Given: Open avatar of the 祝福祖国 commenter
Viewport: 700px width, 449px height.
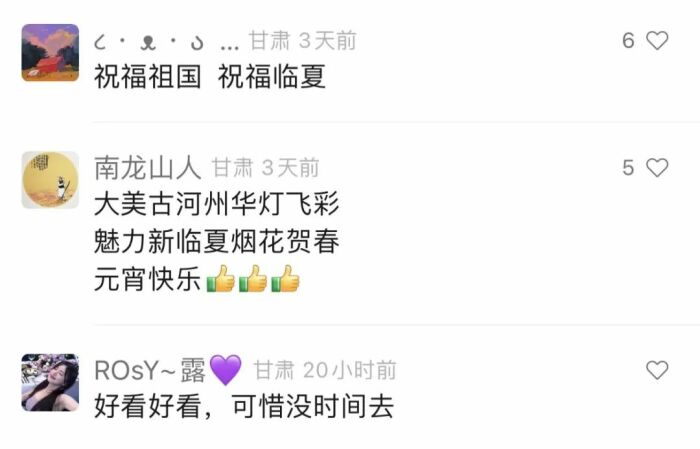Looking at the screenshot, I should click(50, 53).
